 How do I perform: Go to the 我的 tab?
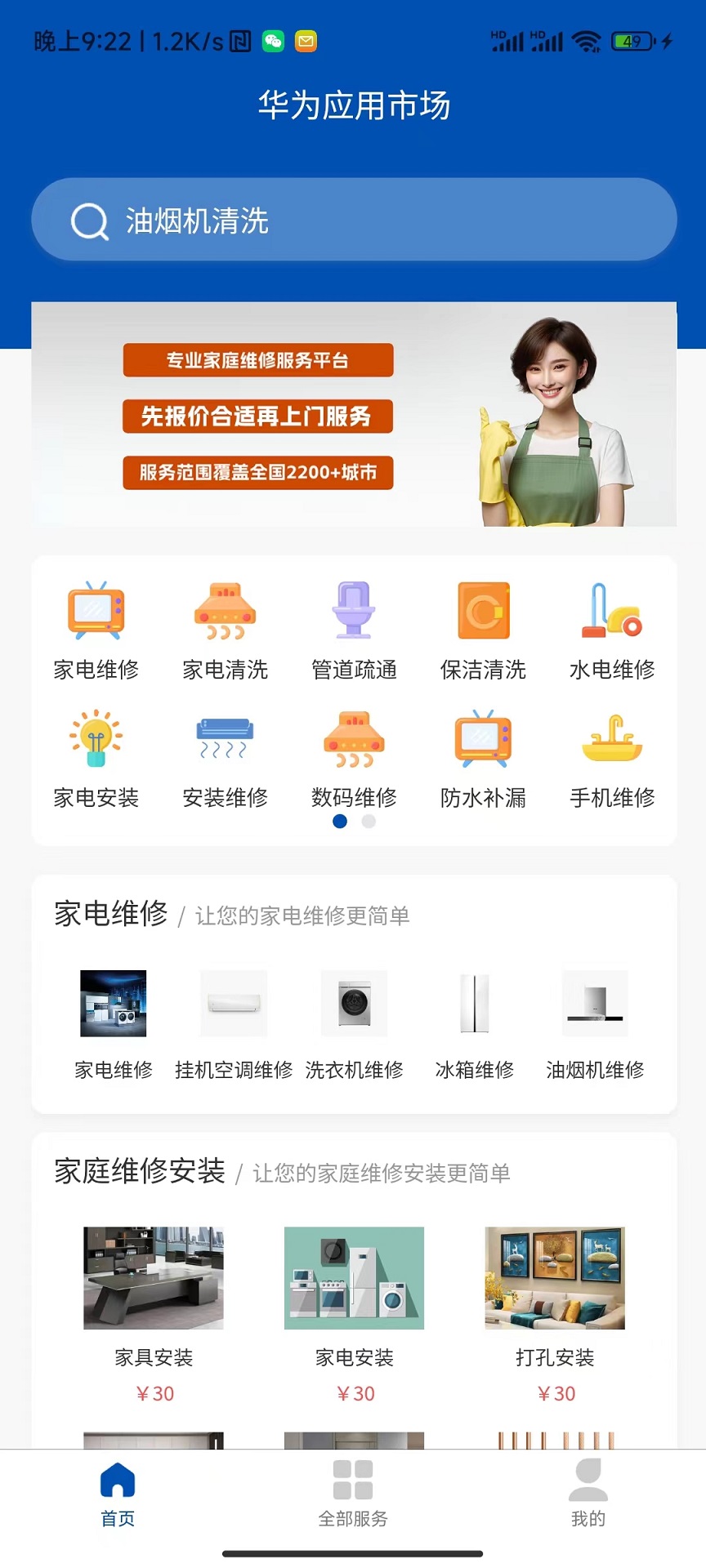(x=588, y=1493)
